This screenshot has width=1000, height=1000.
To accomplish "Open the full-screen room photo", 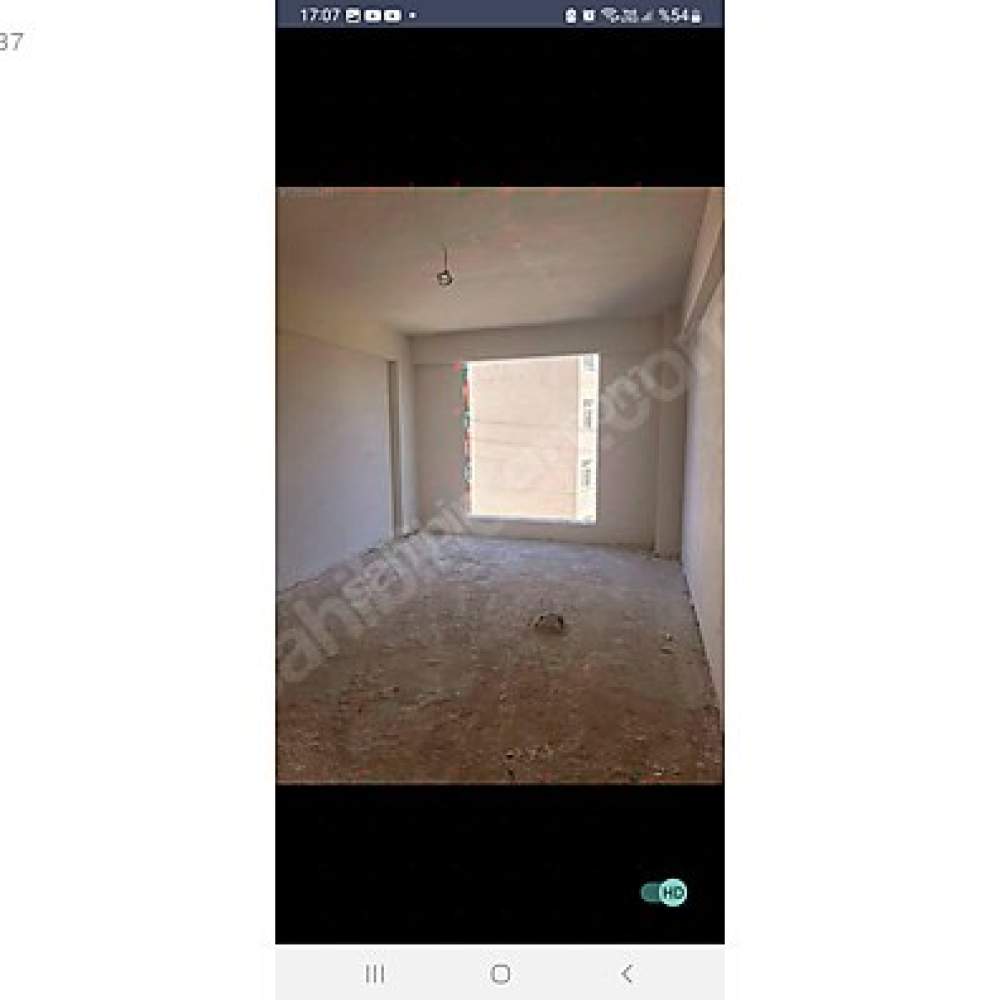I will coord(499,485).
